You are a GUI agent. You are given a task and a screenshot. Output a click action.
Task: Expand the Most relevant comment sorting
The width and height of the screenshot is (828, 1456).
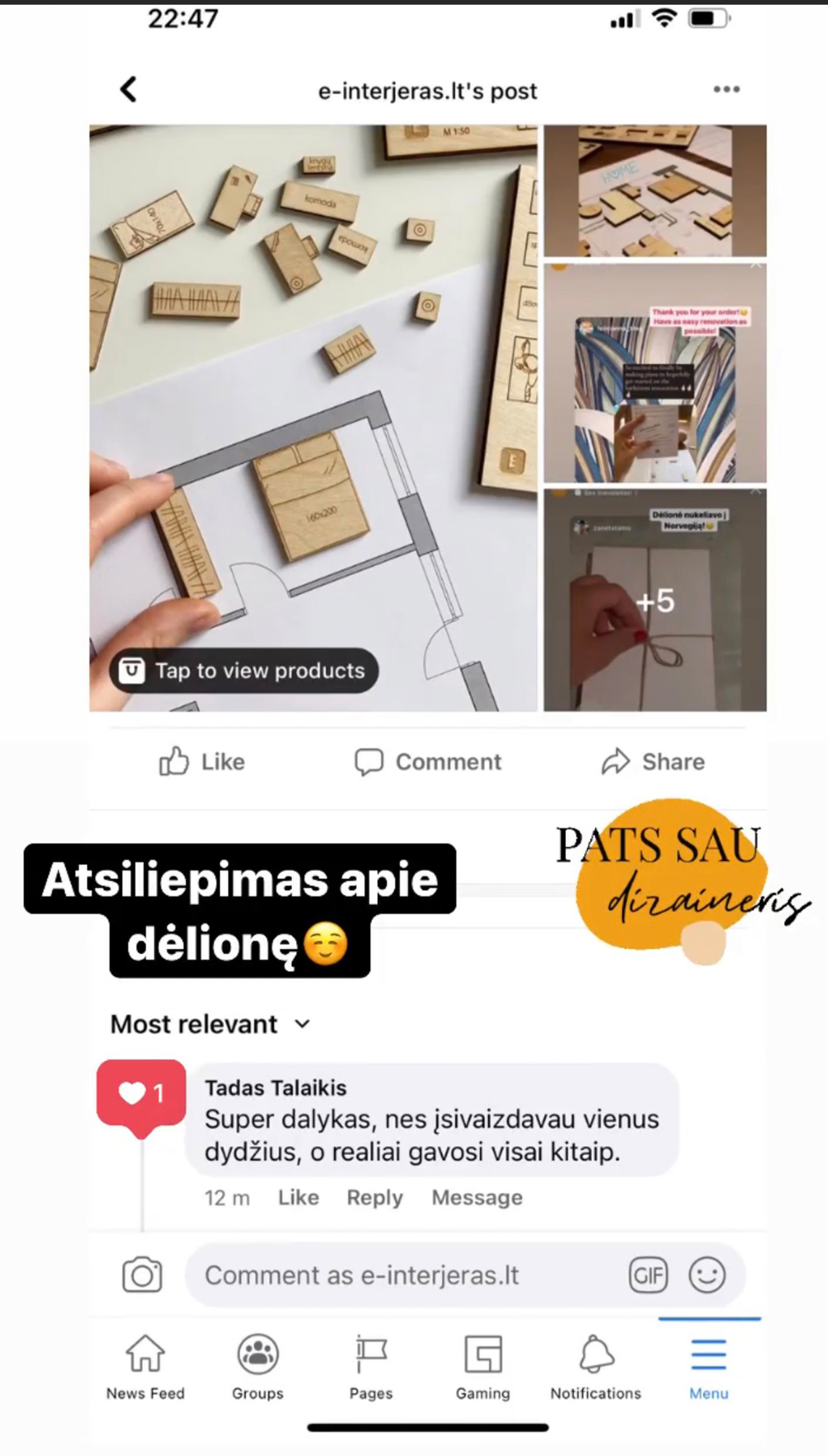point(211,1024)
